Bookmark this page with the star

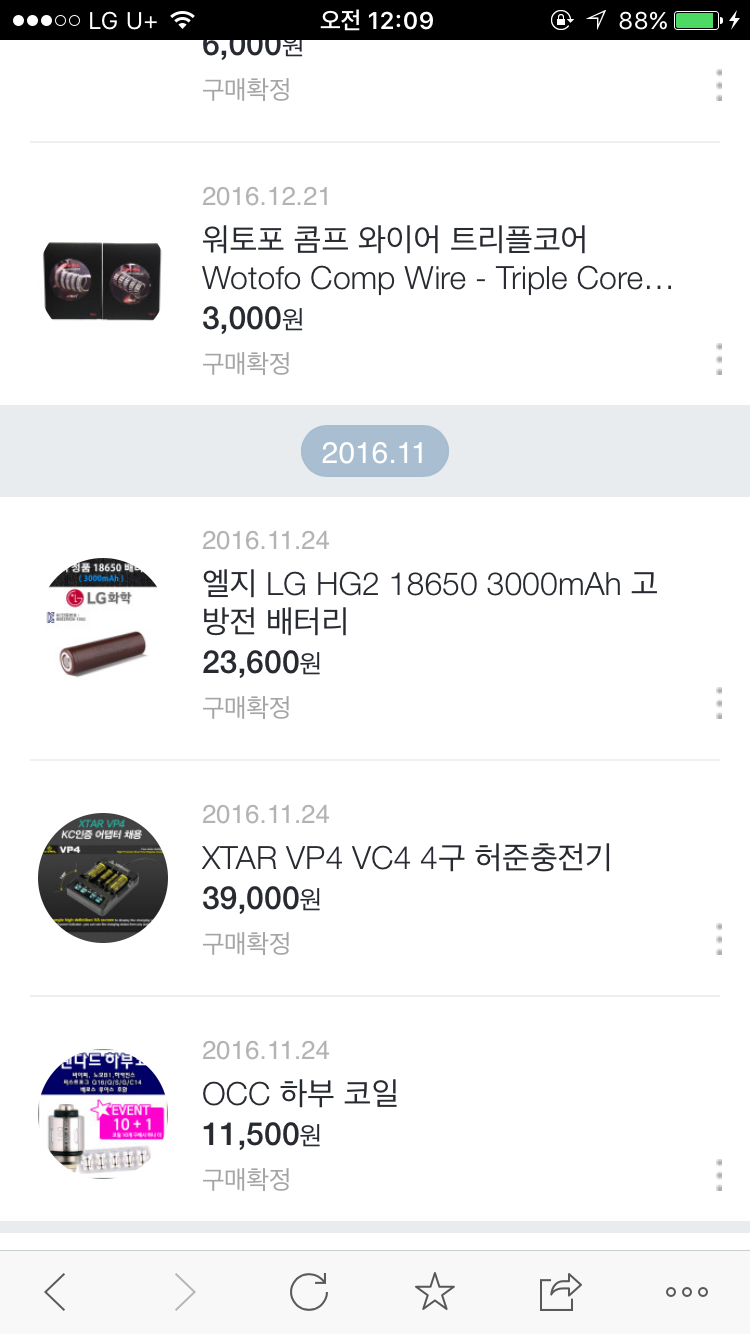[x=435, y=1292]
